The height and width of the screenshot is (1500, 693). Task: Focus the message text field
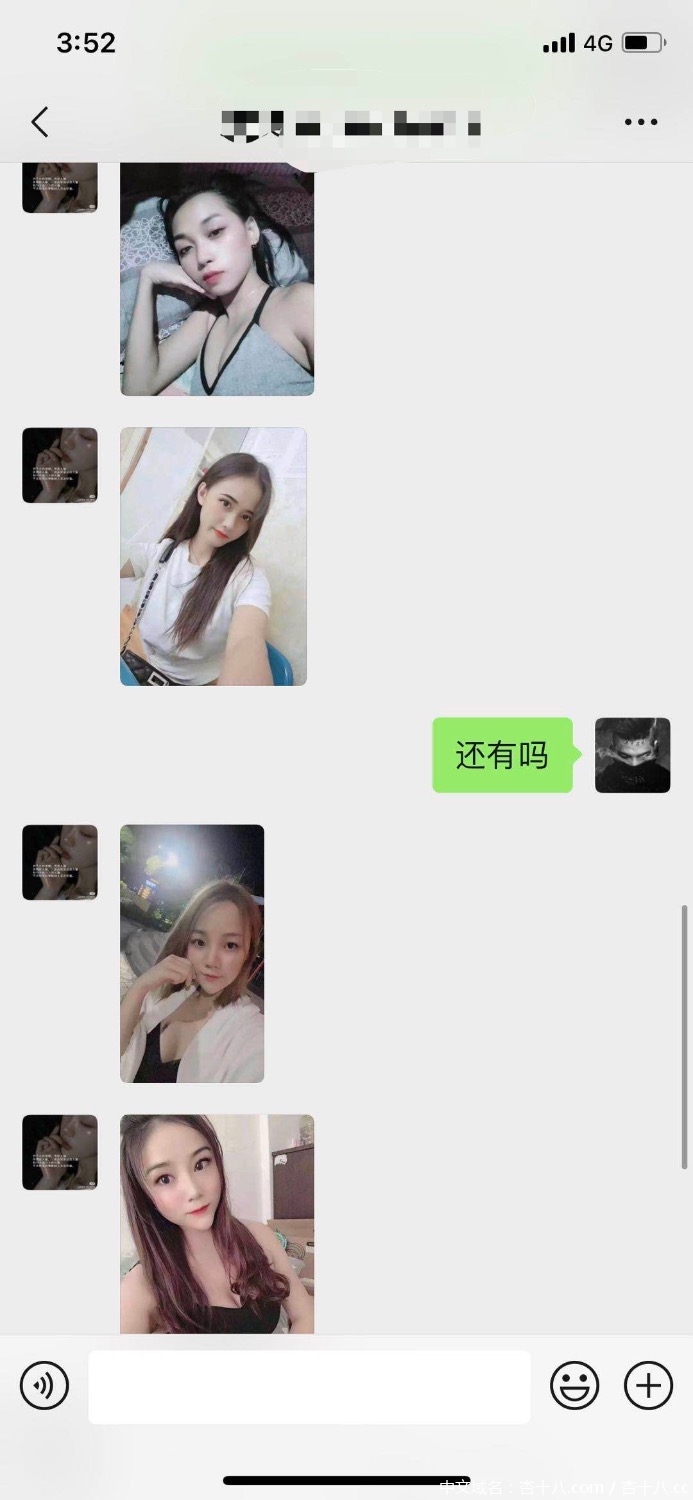(309, 1387)
